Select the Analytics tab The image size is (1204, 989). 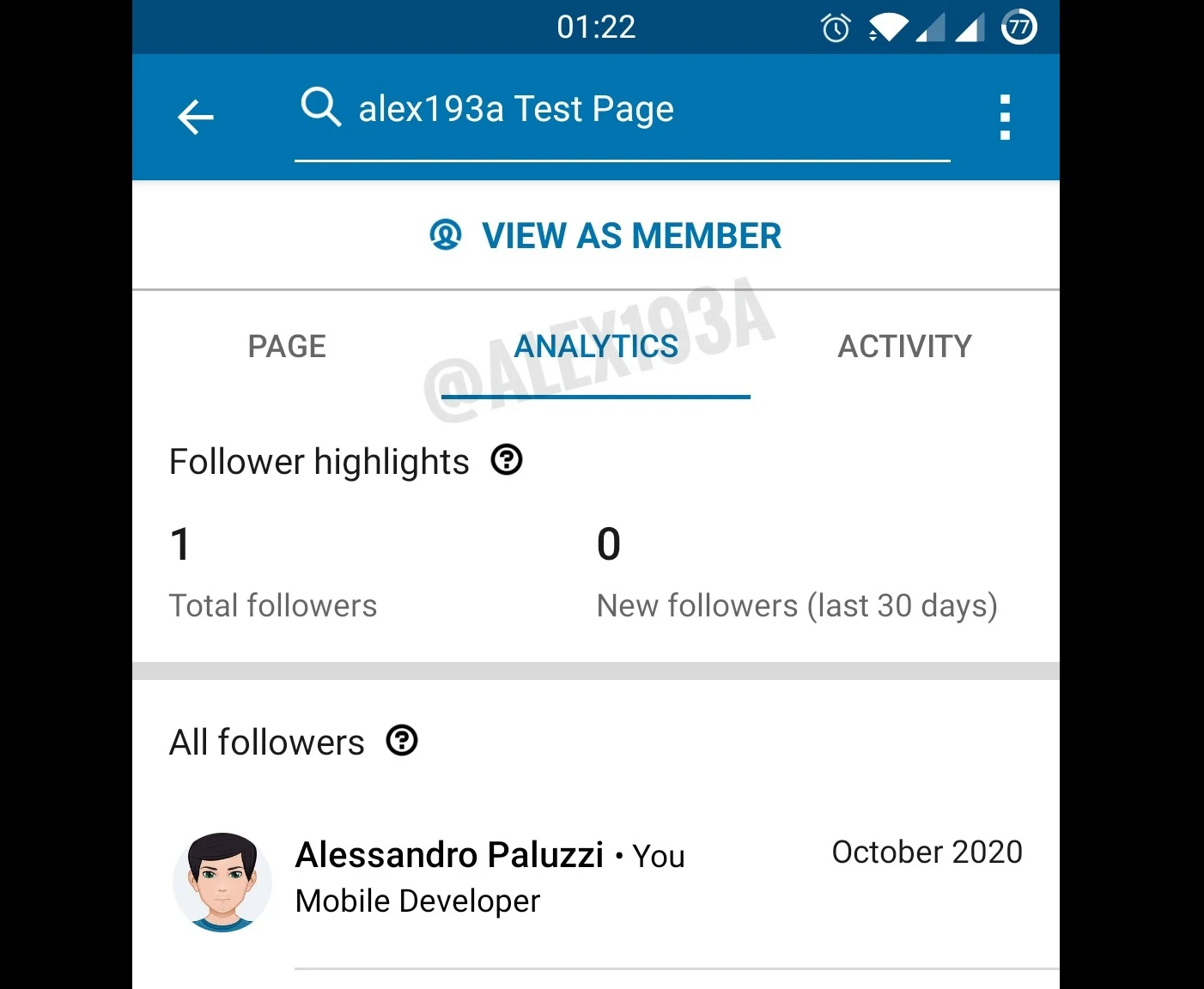[596, 347]
